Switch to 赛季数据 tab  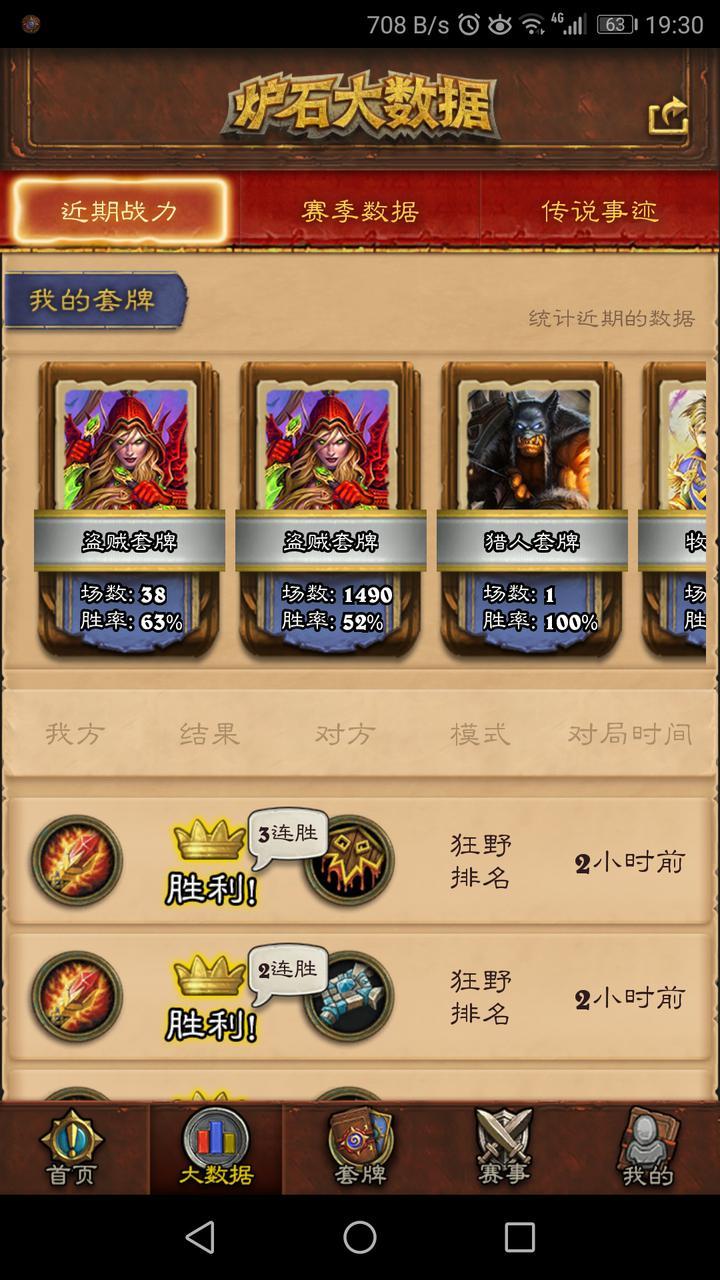tap(360, 211)
